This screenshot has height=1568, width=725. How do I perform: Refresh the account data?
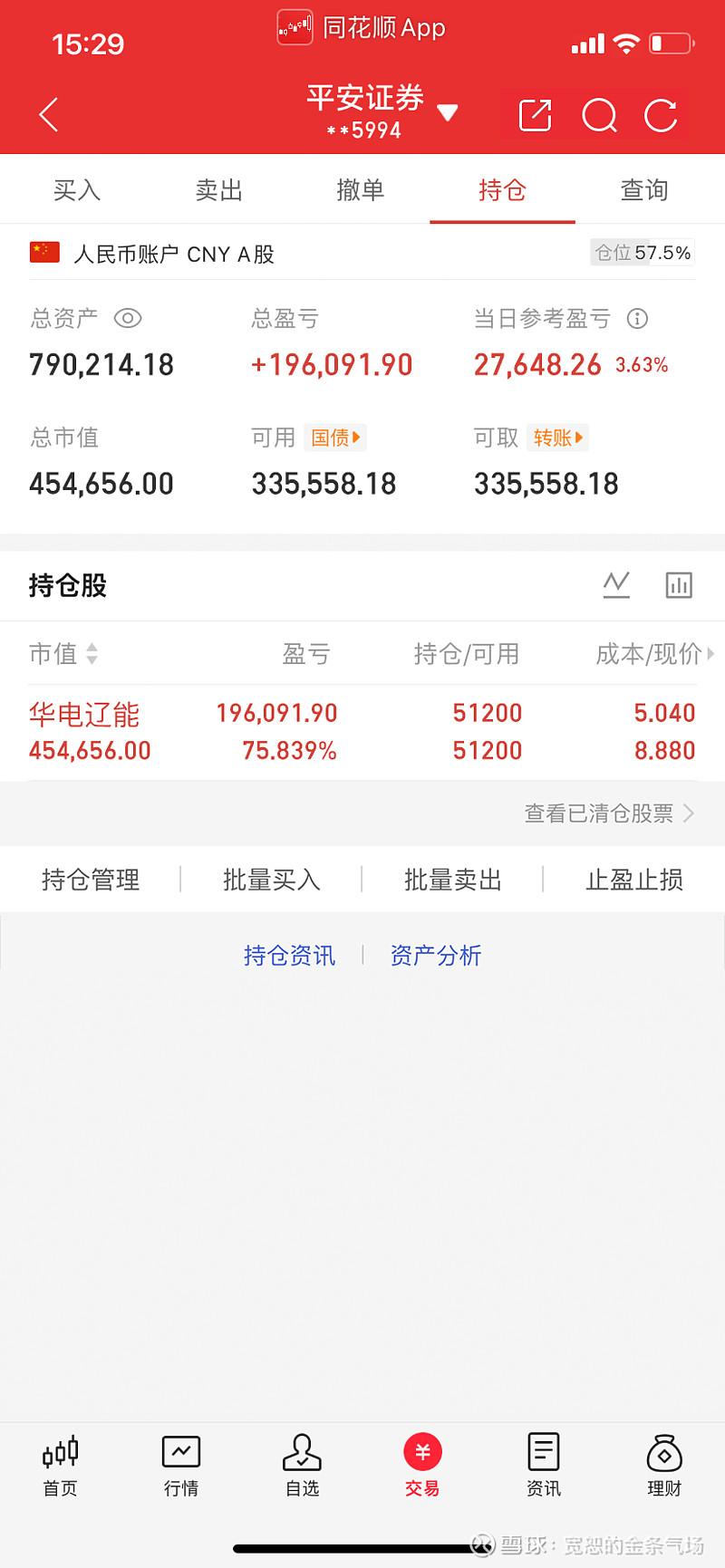pyautogui.click(x=661, y=116)
